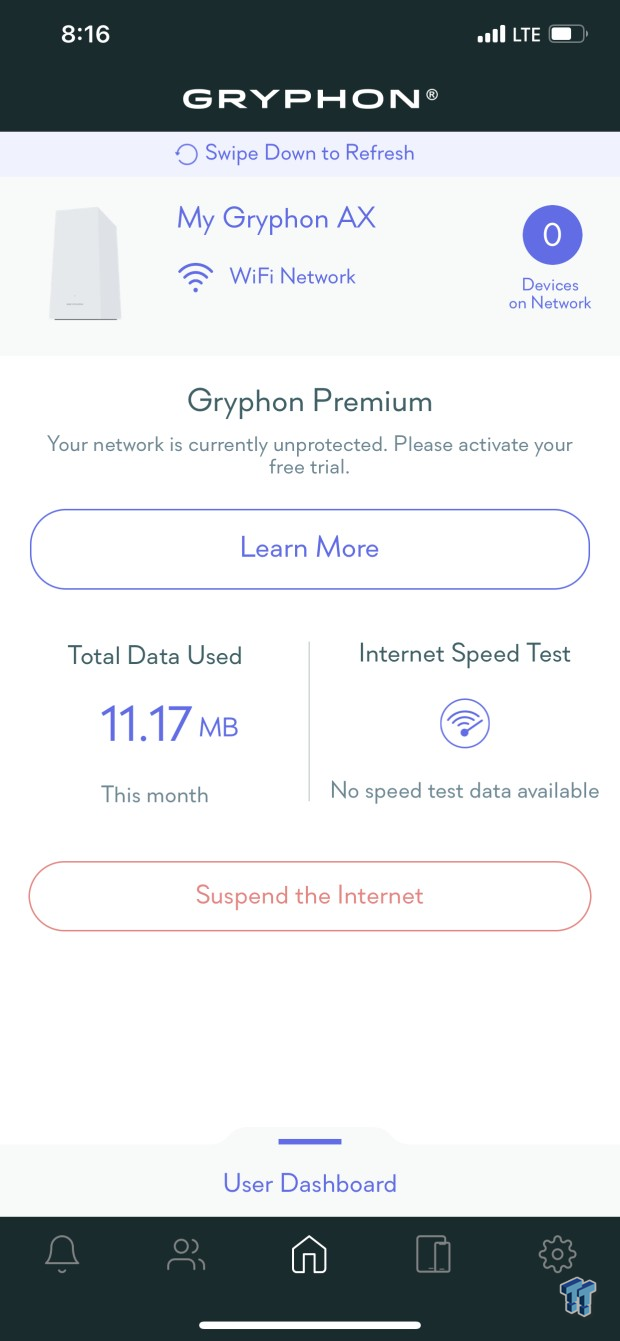The image size is (620, 1341).
Task: Open the notifications bell tab
Action: (62, 1253)
